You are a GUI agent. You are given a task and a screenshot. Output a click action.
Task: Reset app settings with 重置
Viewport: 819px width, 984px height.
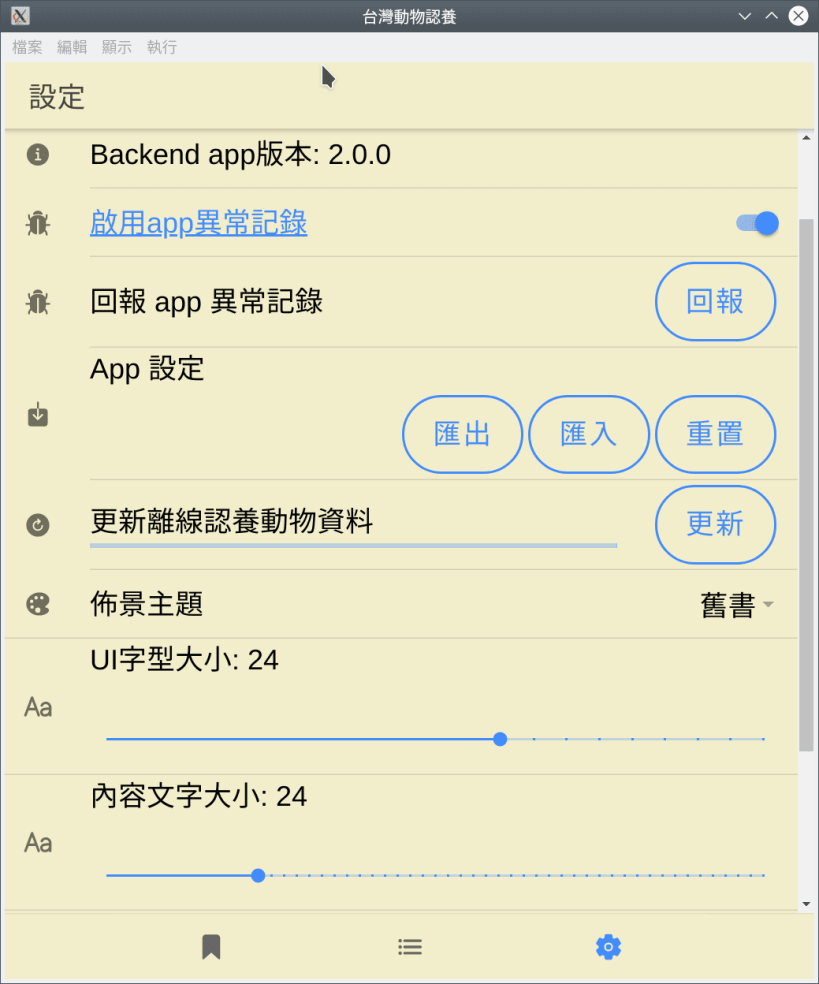click(715, 434)
